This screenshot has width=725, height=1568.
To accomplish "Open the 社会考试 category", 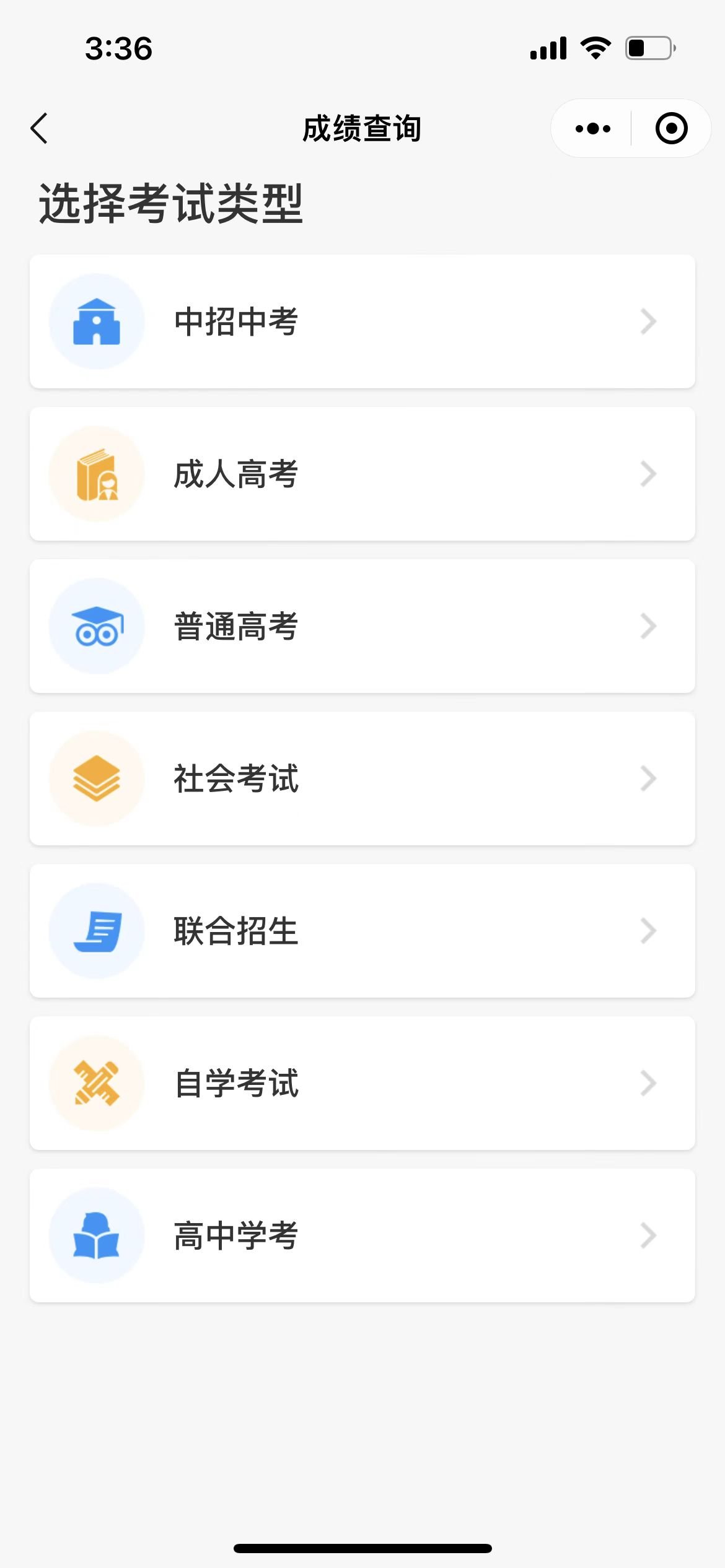I will click(362, 778).
